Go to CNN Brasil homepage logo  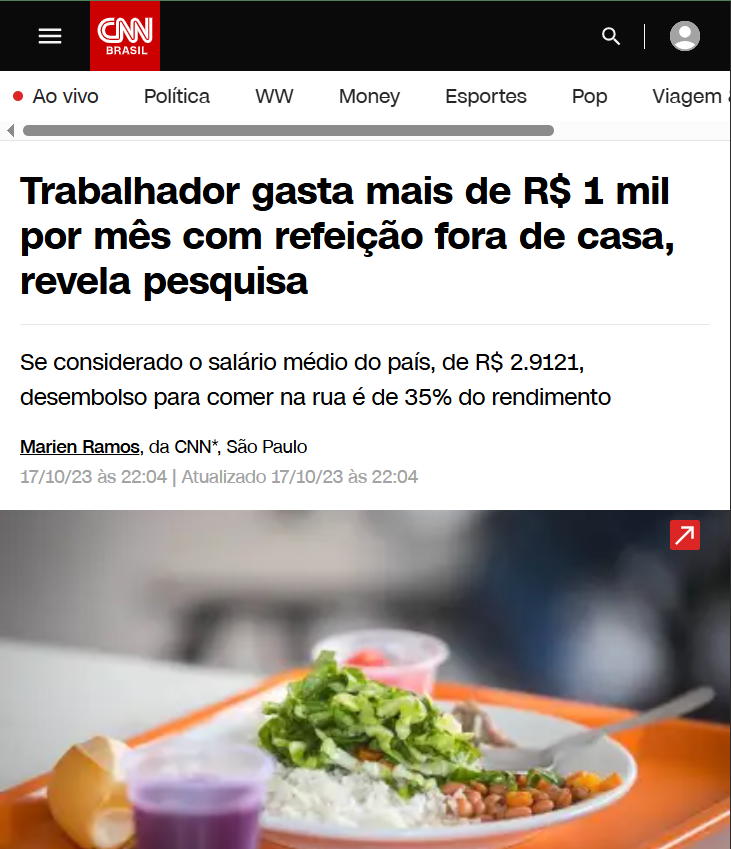(x=125, y=36)
